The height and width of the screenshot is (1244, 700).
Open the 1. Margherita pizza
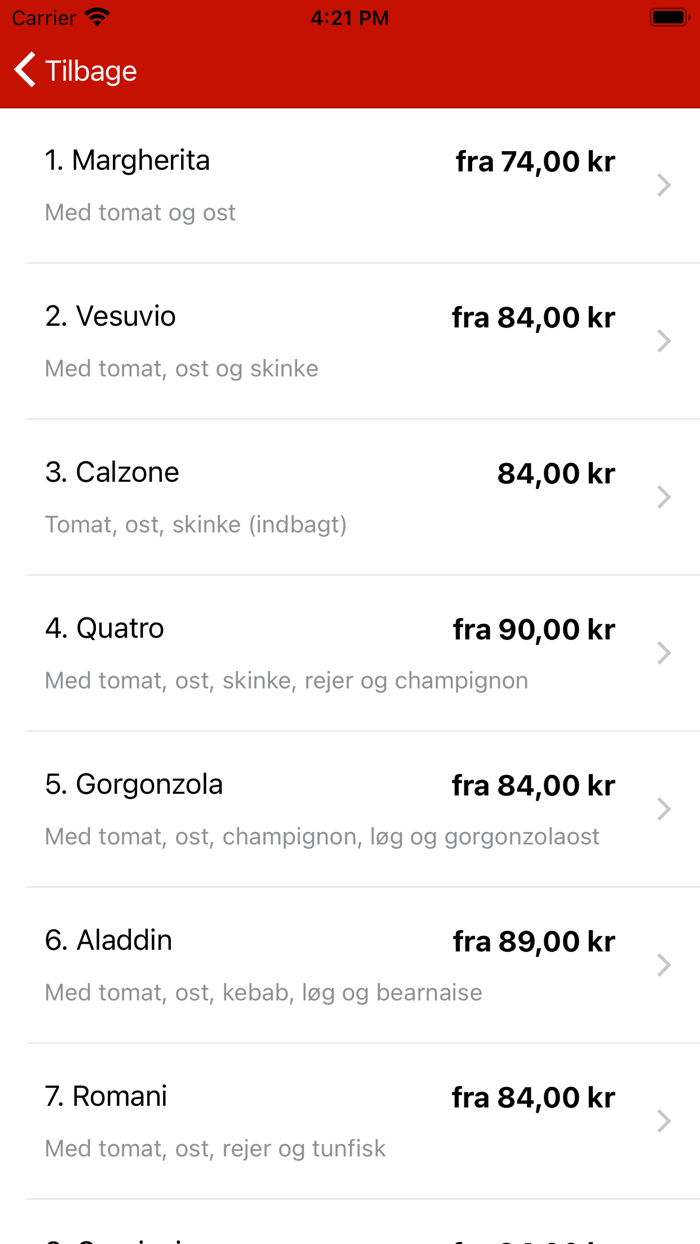click(350, 186)
